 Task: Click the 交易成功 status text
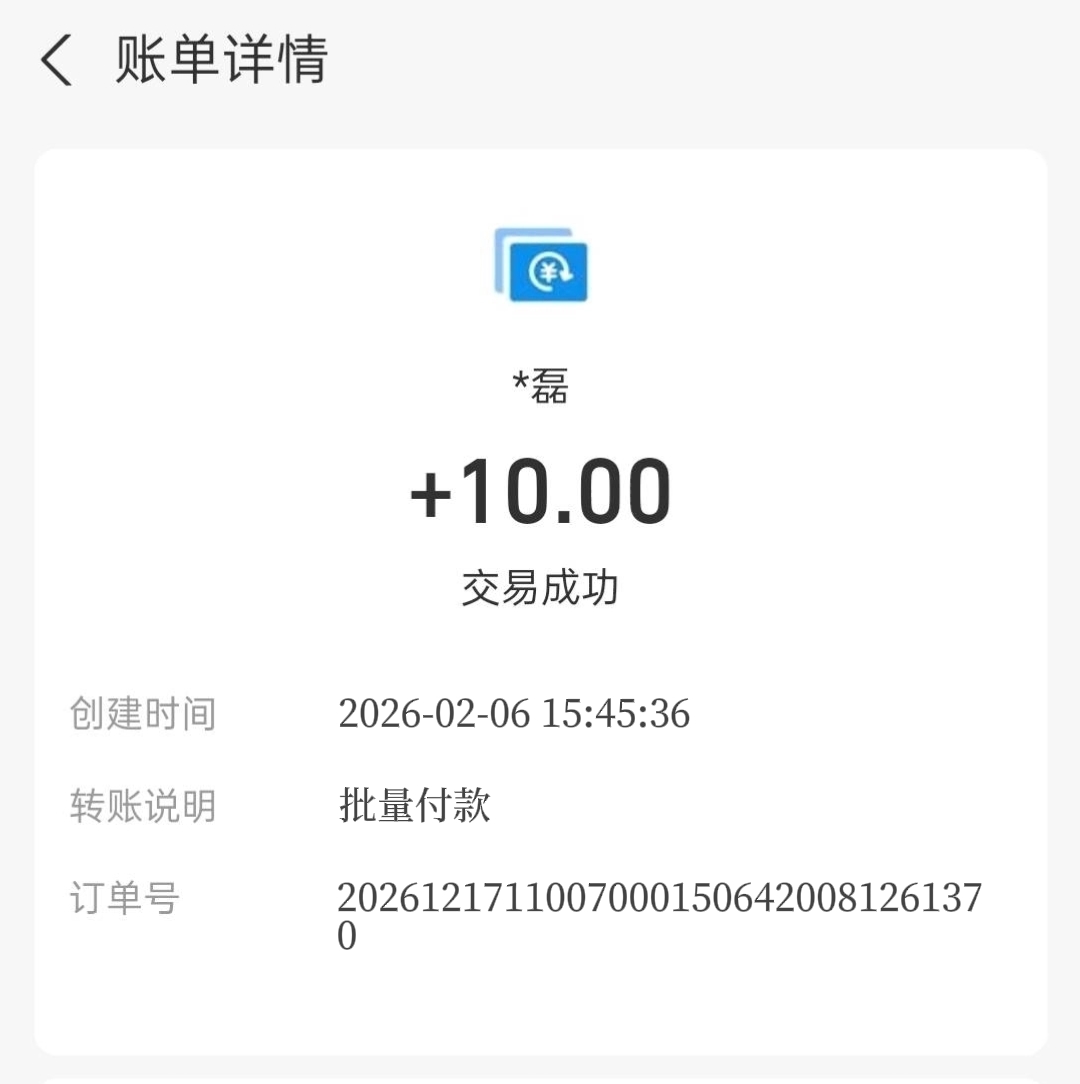tap(540, 588)
